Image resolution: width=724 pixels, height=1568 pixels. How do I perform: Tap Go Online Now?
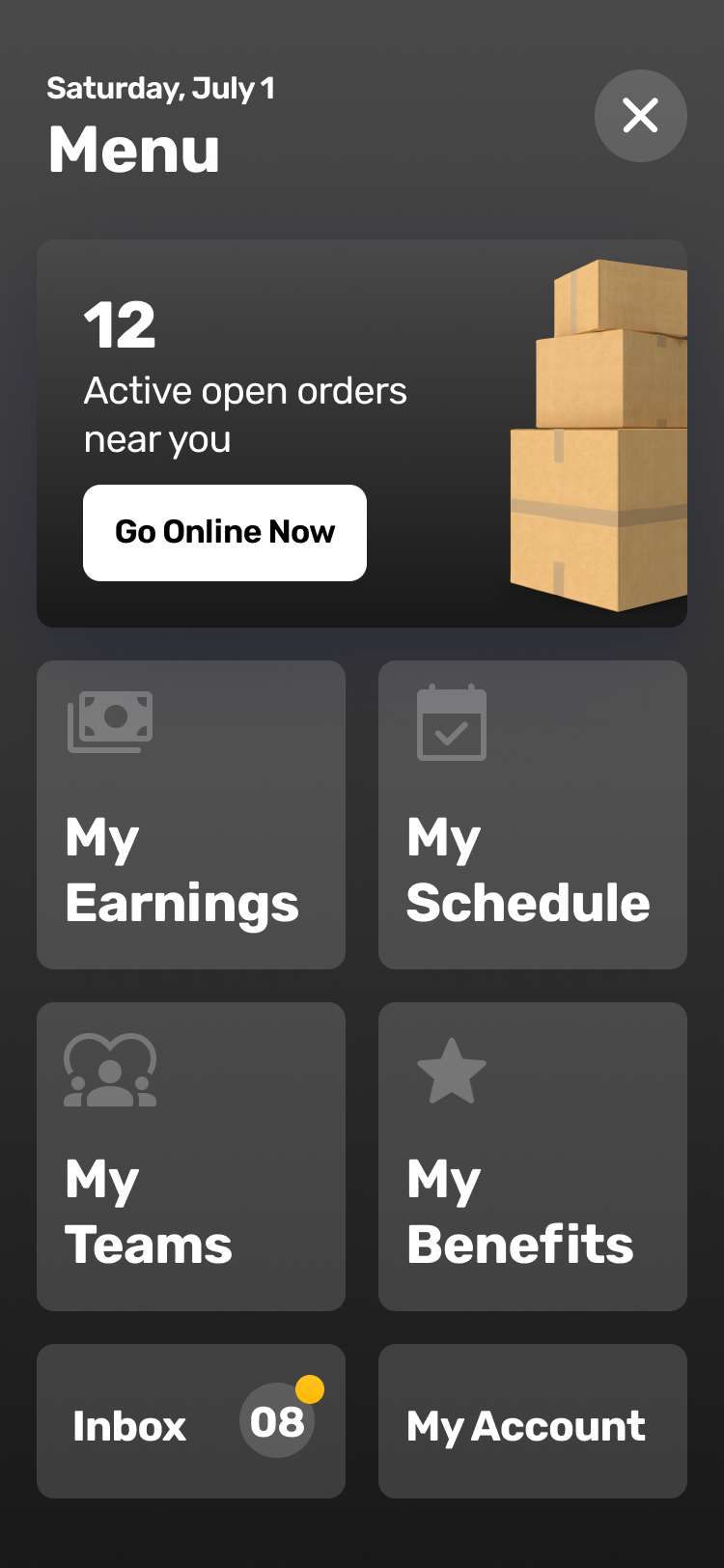point(225,533)
